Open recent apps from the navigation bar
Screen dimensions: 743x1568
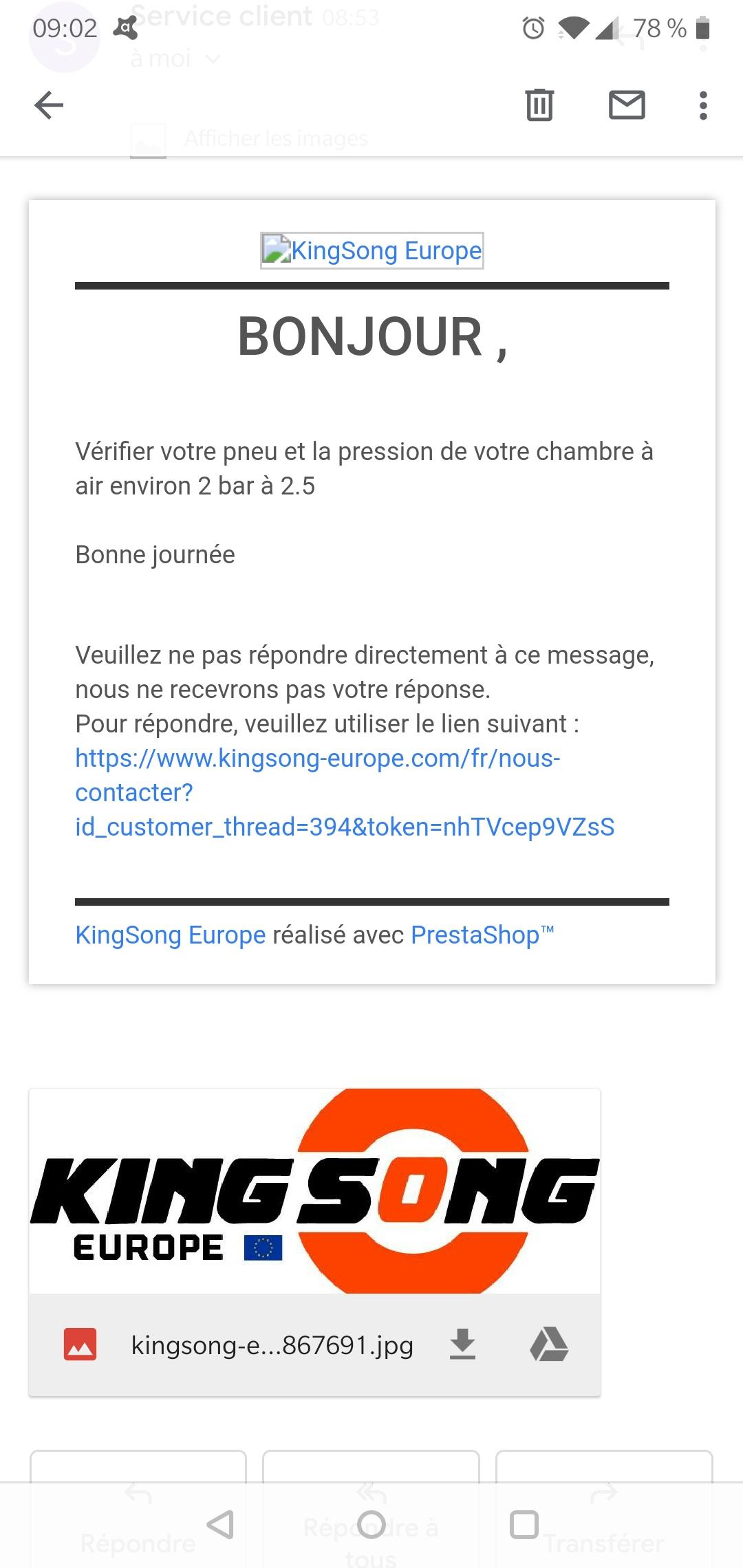point(524,1525)
